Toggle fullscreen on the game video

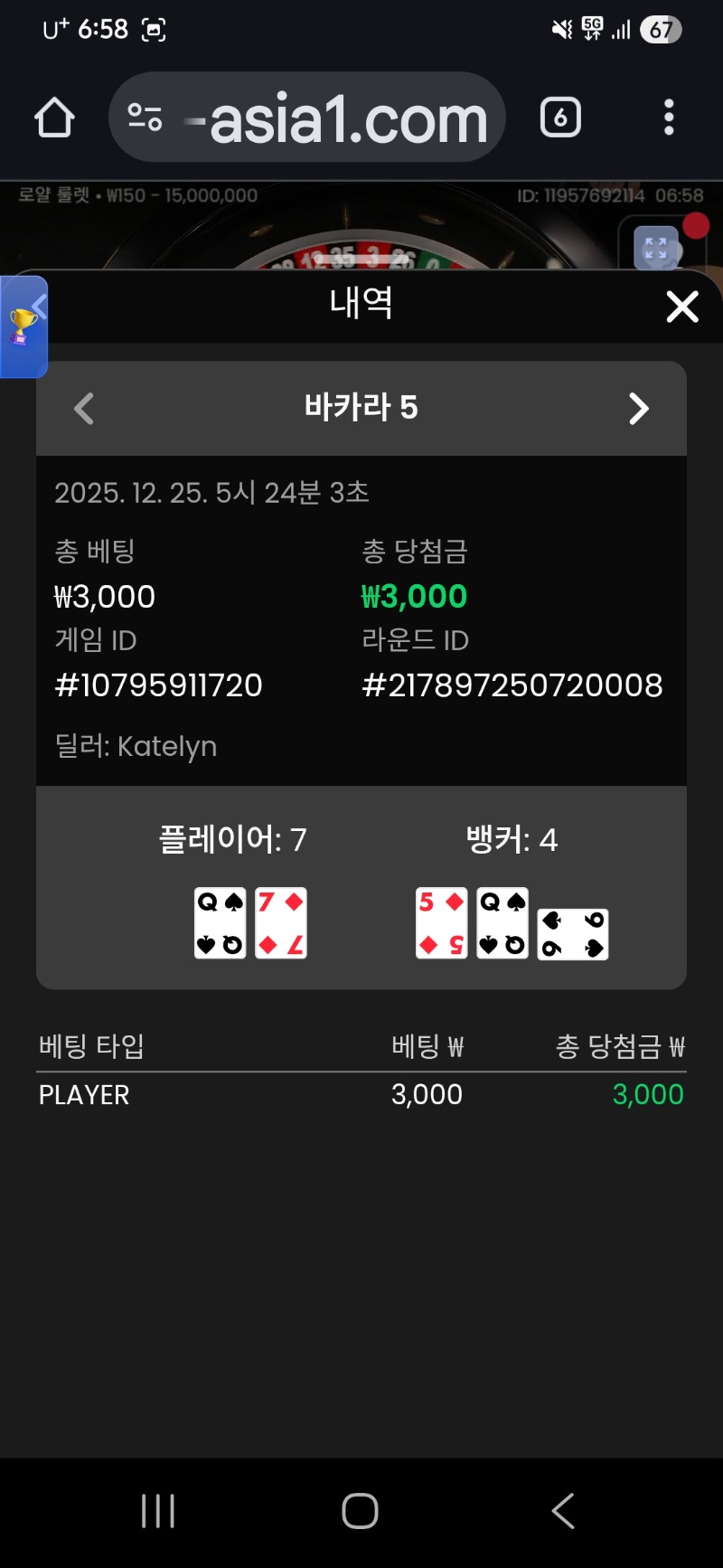655,248
